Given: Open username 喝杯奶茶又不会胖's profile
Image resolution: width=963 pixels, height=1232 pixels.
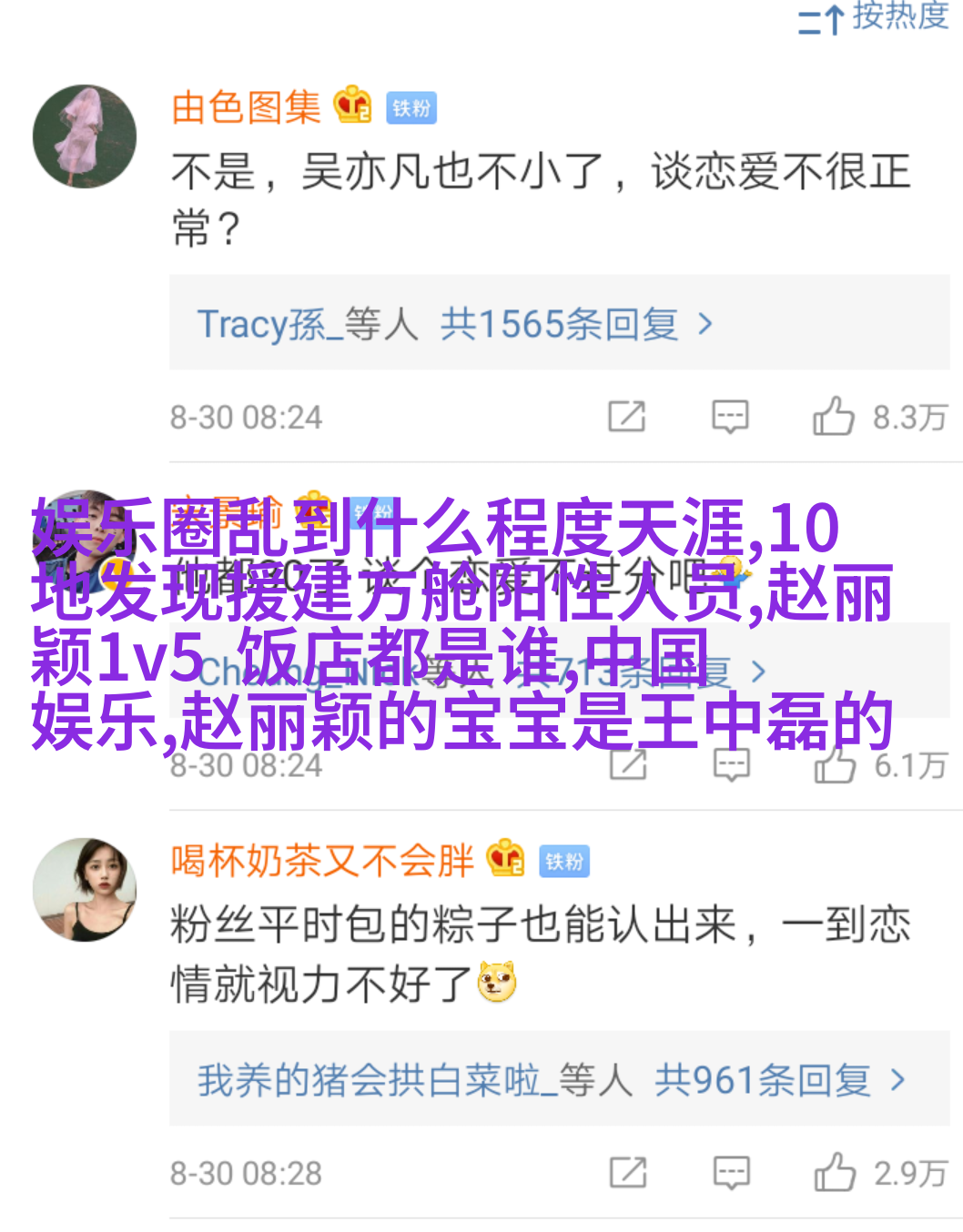Looking at the screenshot, I should pyautogui.click(x=322, y=861).
